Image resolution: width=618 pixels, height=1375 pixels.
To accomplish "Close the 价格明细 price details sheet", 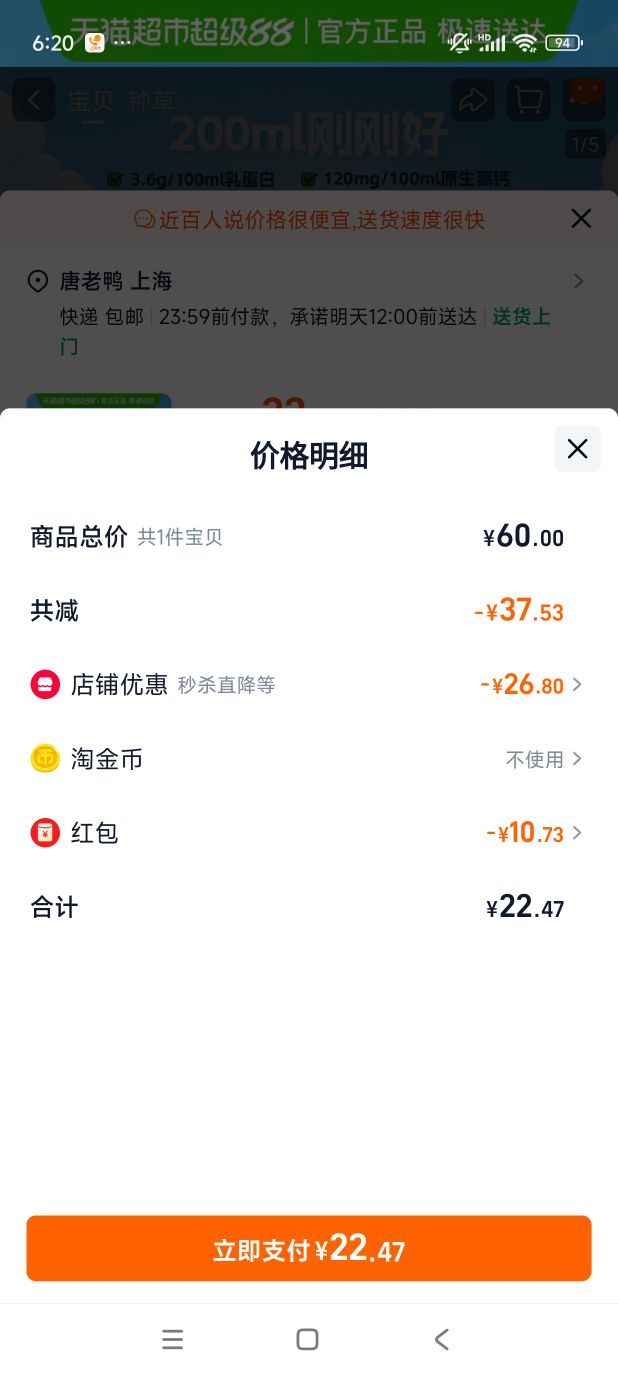I will click(577, 449).
